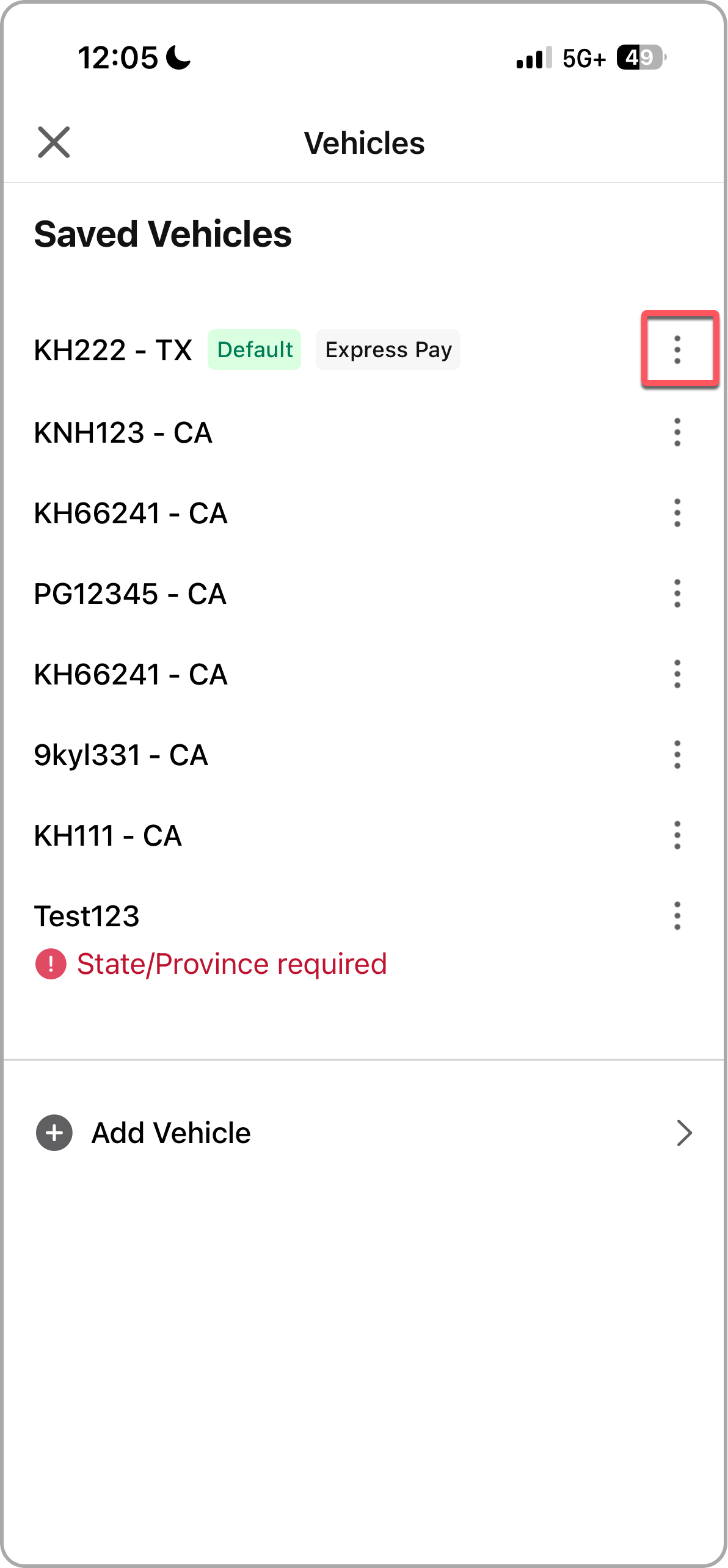Show the options menu for Test123
The height and width of the screenshot is (1568, 728).
[677, 916]
